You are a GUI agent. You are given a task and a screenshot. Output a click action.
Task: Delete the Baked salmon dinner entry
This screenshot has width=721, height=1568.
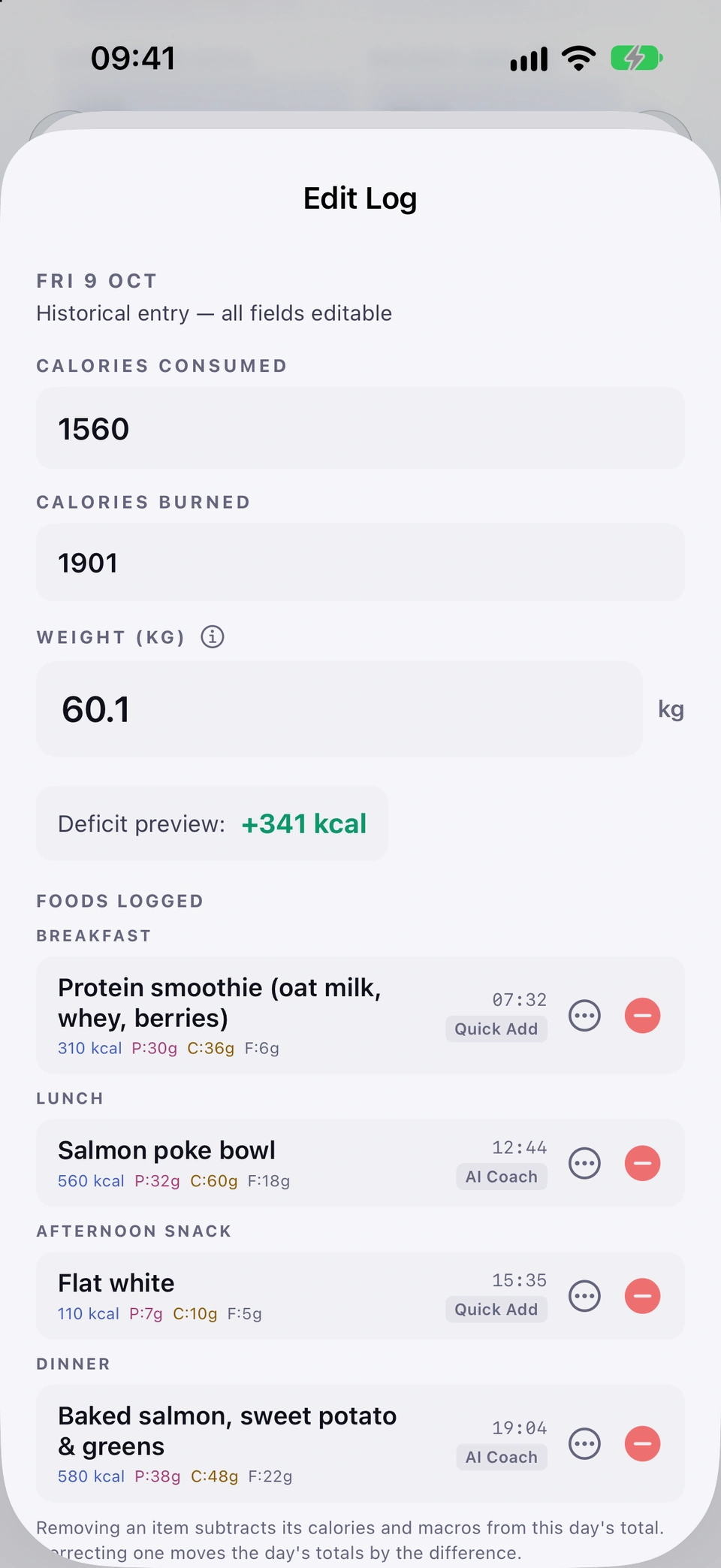(x=643, y=1444)
